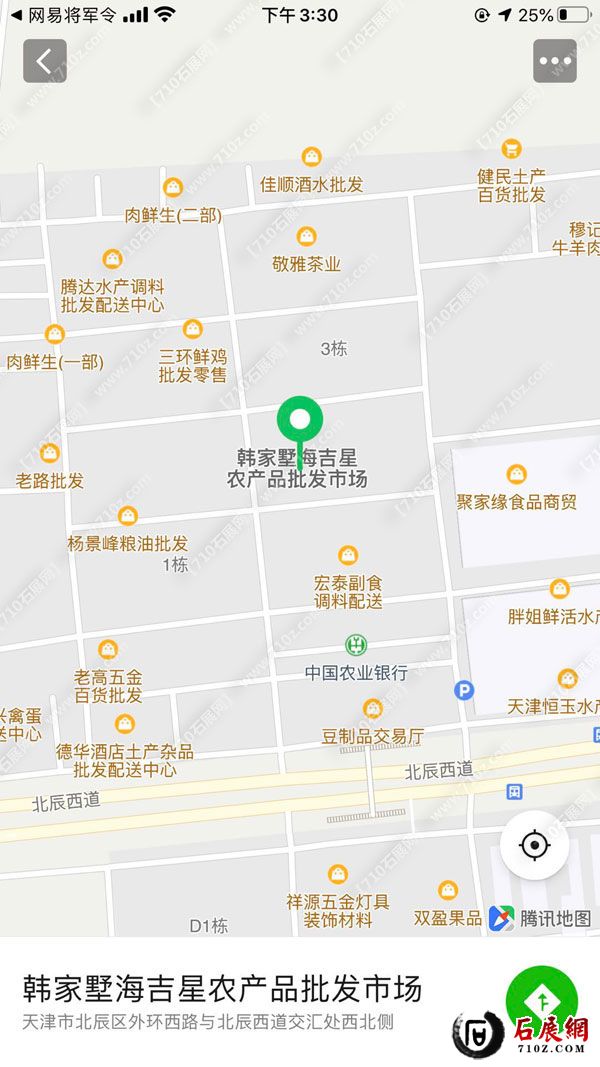This screenshot has width=600, height=1067.
Task: Select the 佳顺酒水批发 map marker
Action: pos(312,157)
